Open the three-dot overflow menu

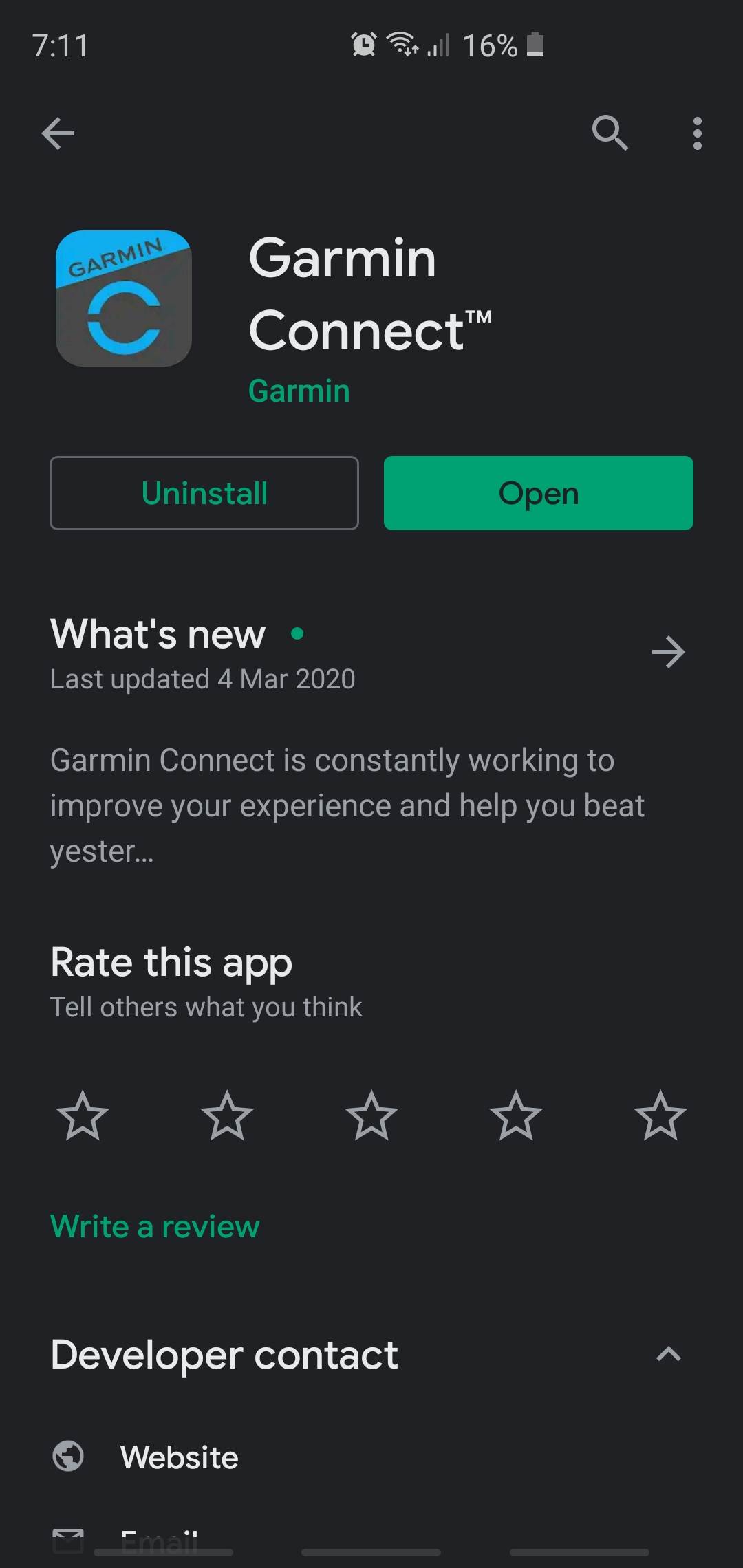pos(697,133)
